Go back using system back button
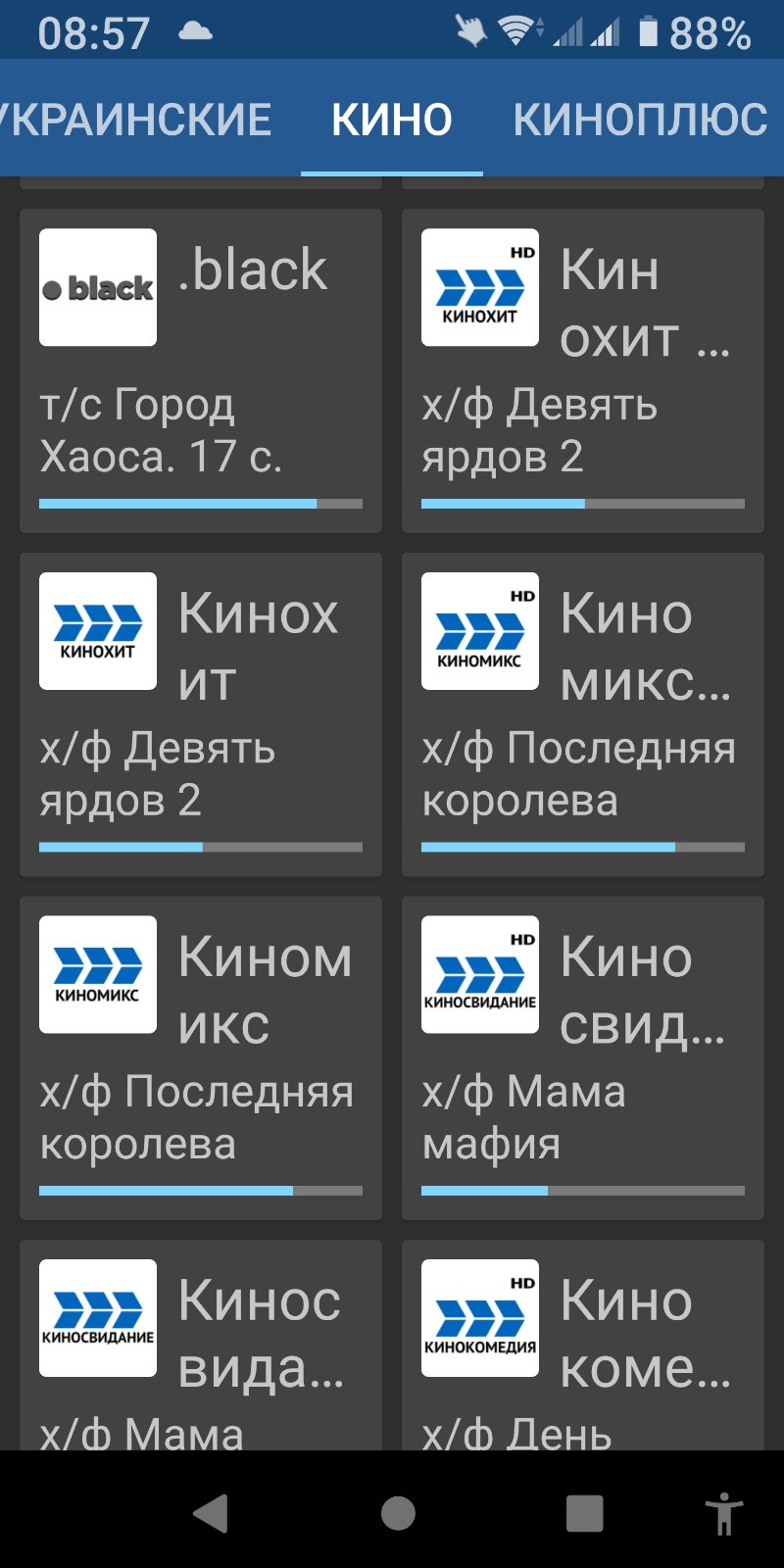This screenshot has height=1568, width=784. (x=211, y=1513)
